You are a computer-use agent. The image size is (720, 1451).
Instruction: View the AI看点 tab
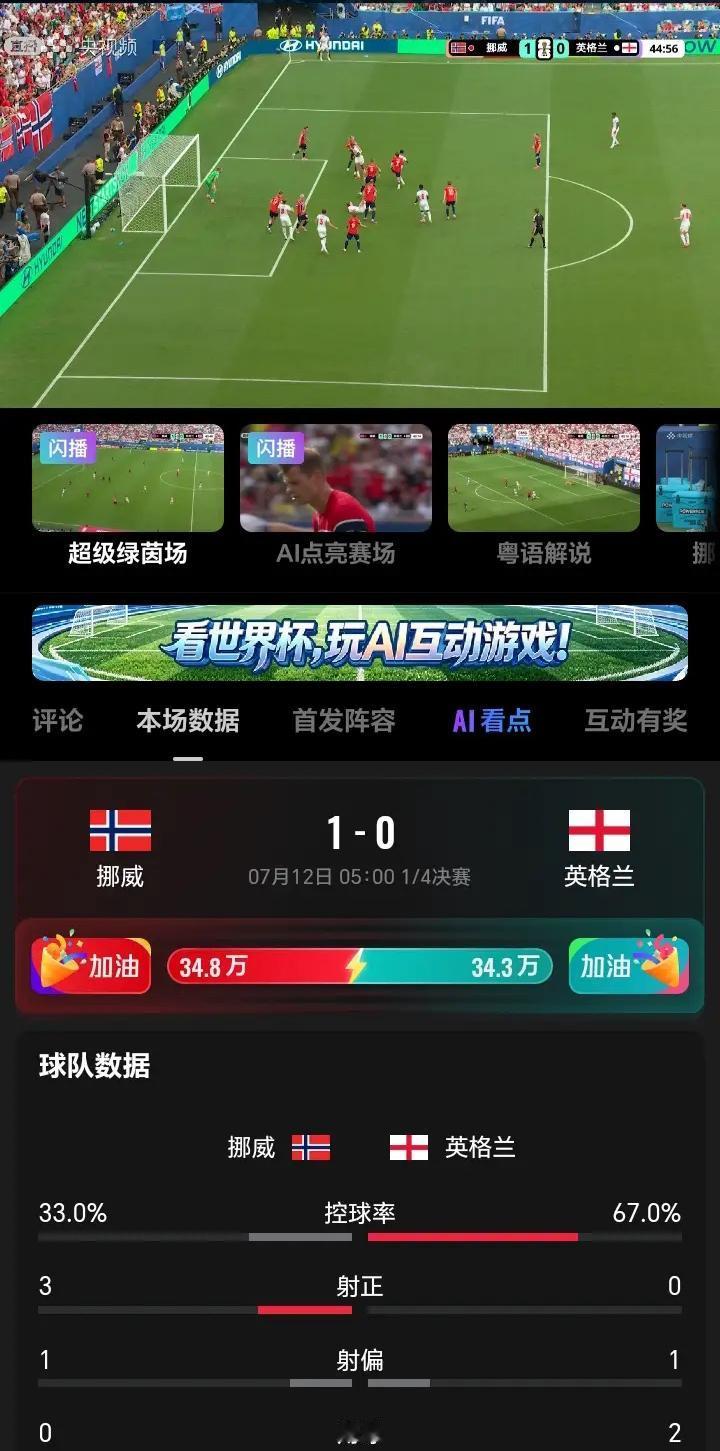(492, 721)
